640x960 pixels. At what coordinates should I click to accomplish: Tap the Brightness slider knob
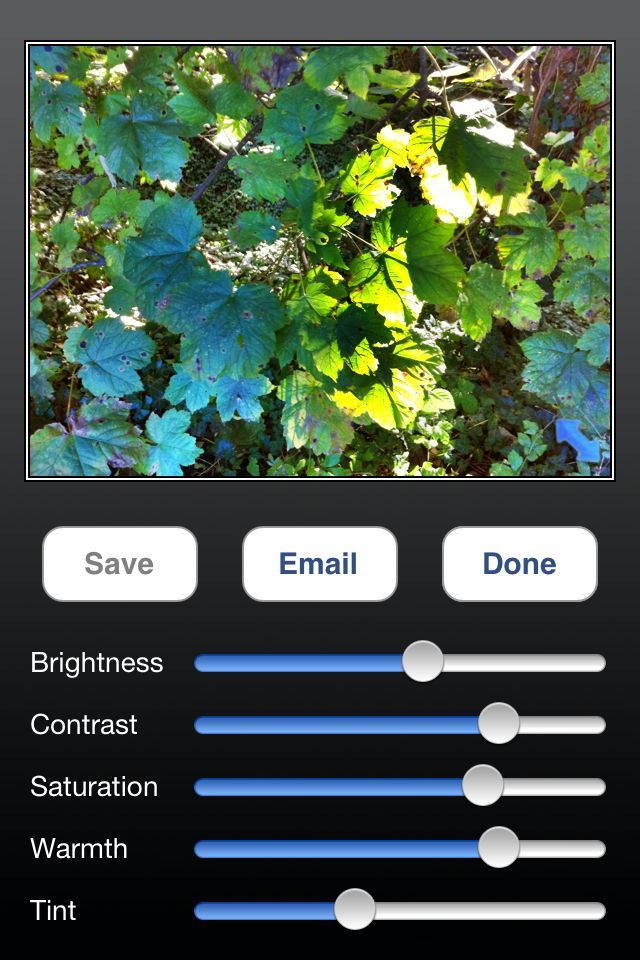pyautogui.click(x=423, y=662)
